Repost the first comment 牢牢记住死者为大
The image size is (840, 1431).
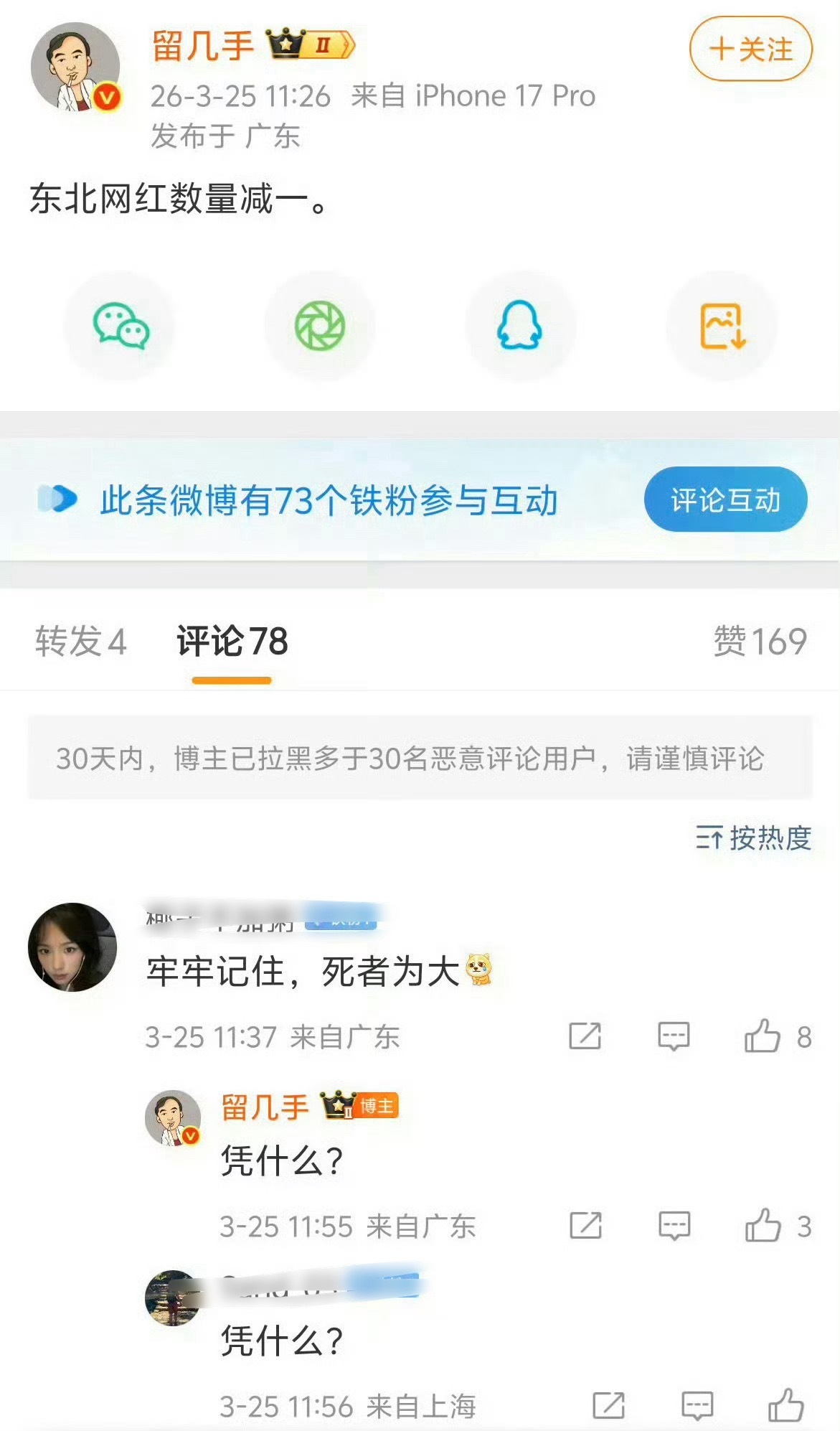point(585,1036)
